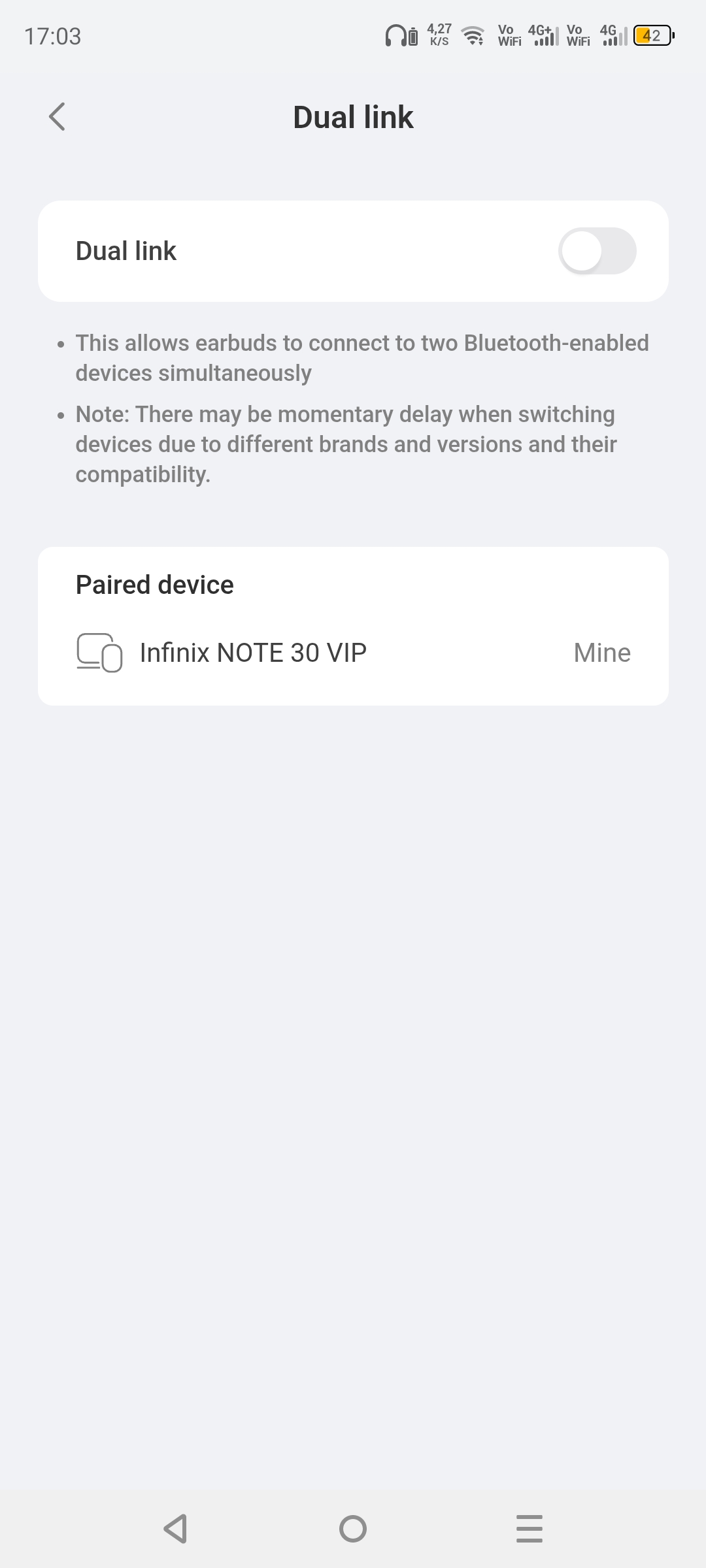Screen dimensions: 706x1568
Task: Open recent apps
Action: click(529, 1528)
